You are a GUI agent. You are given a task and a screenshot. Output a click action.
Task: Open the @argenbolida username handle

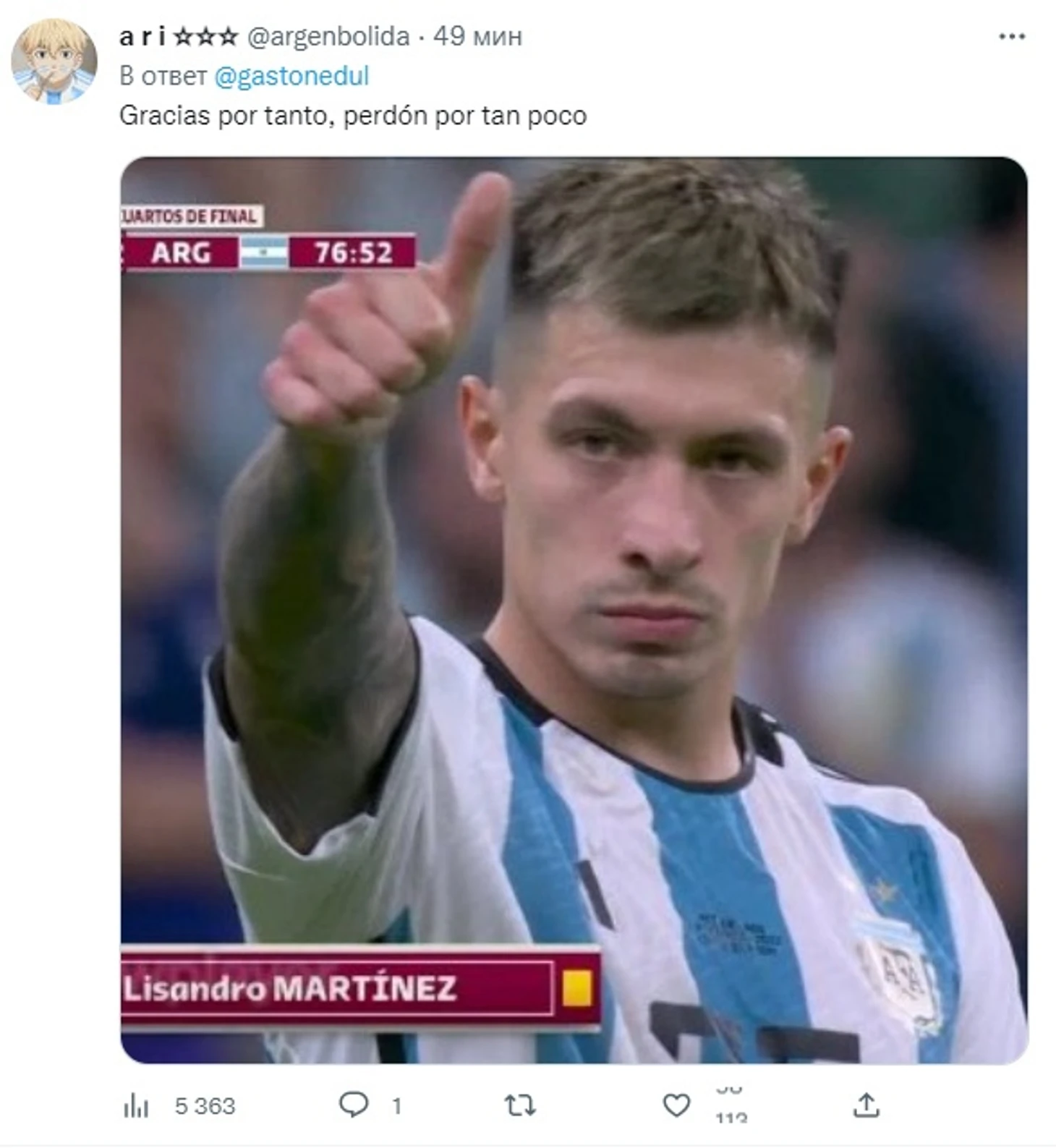point(328,36)
